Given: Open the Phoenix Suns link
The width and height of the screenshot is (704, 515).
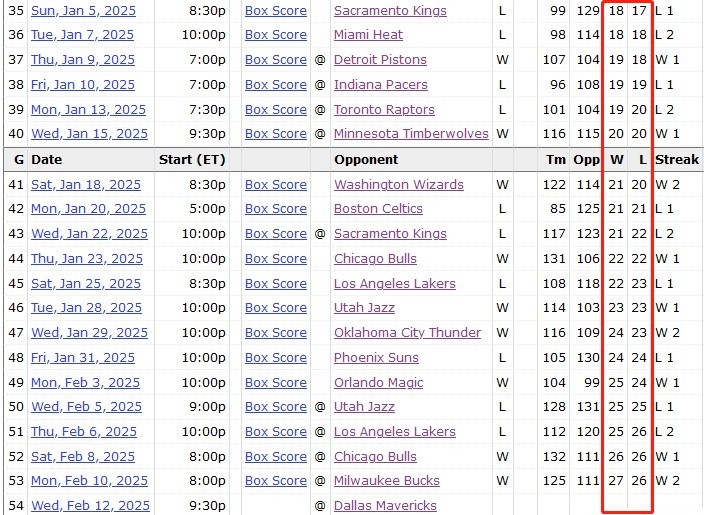Looking at the screenshot, I should coord(376,358).
